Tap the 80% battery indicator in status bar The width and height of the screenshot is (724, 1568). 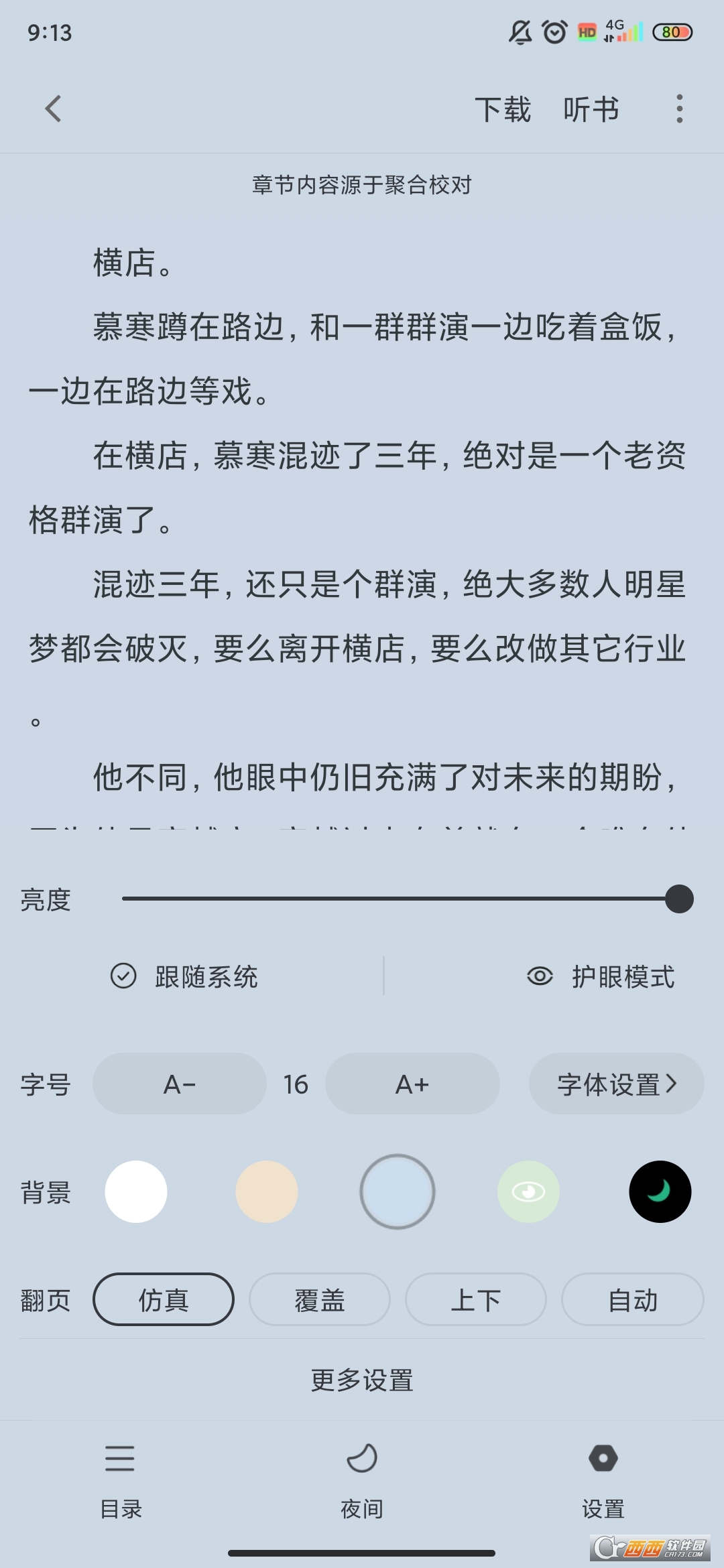(673, 31)
